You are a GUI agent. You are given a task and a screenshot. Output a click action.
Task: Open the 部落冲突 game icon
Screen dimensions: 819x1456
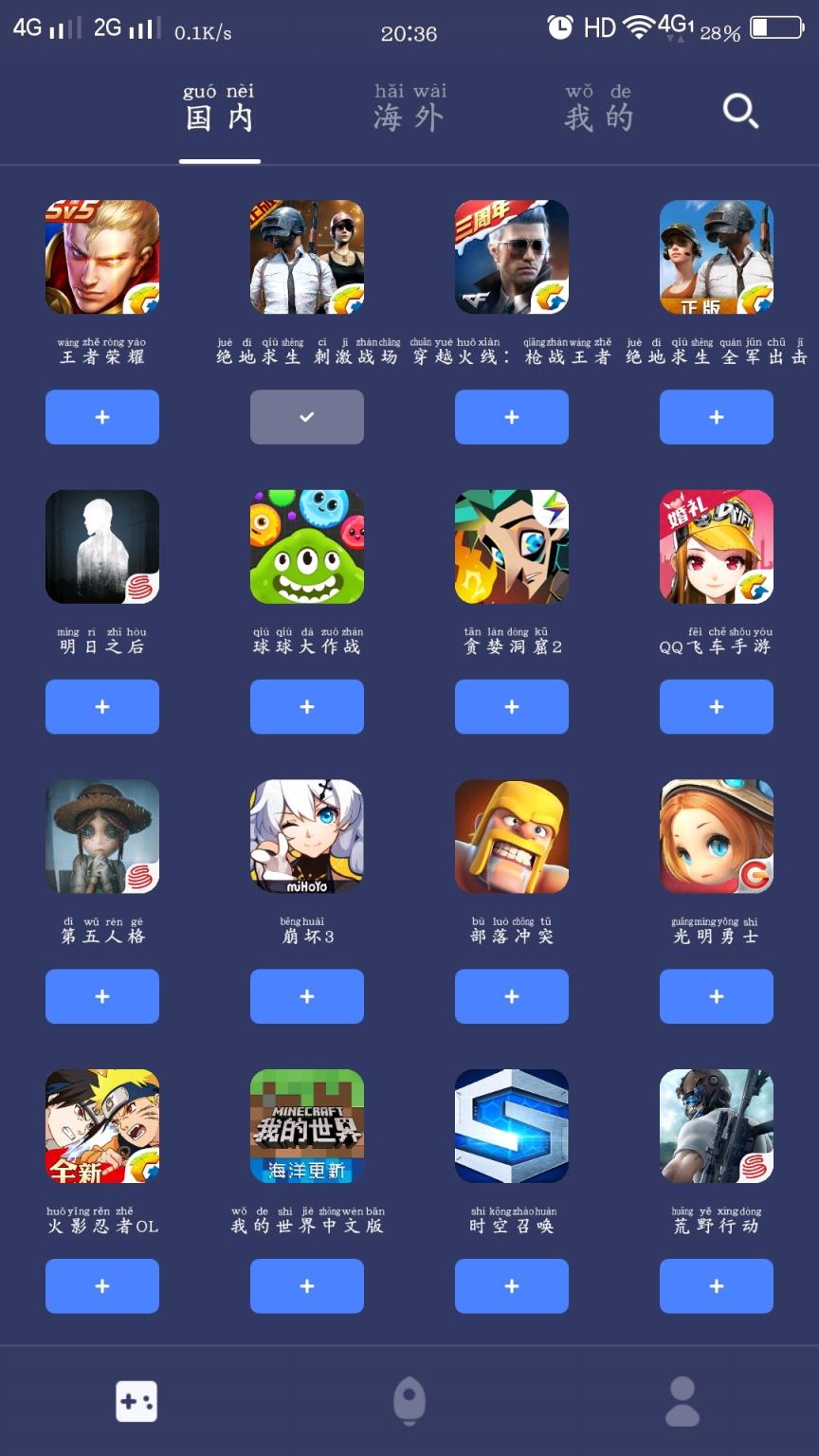512,837
